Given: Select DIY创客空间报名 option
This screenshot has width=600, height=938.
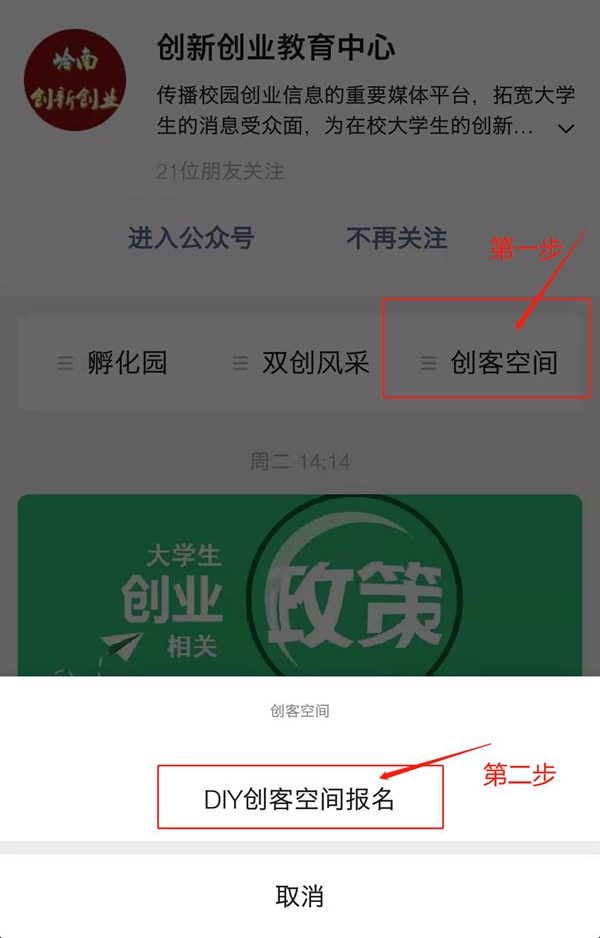Looking at the screenshot, I should 300,798.
